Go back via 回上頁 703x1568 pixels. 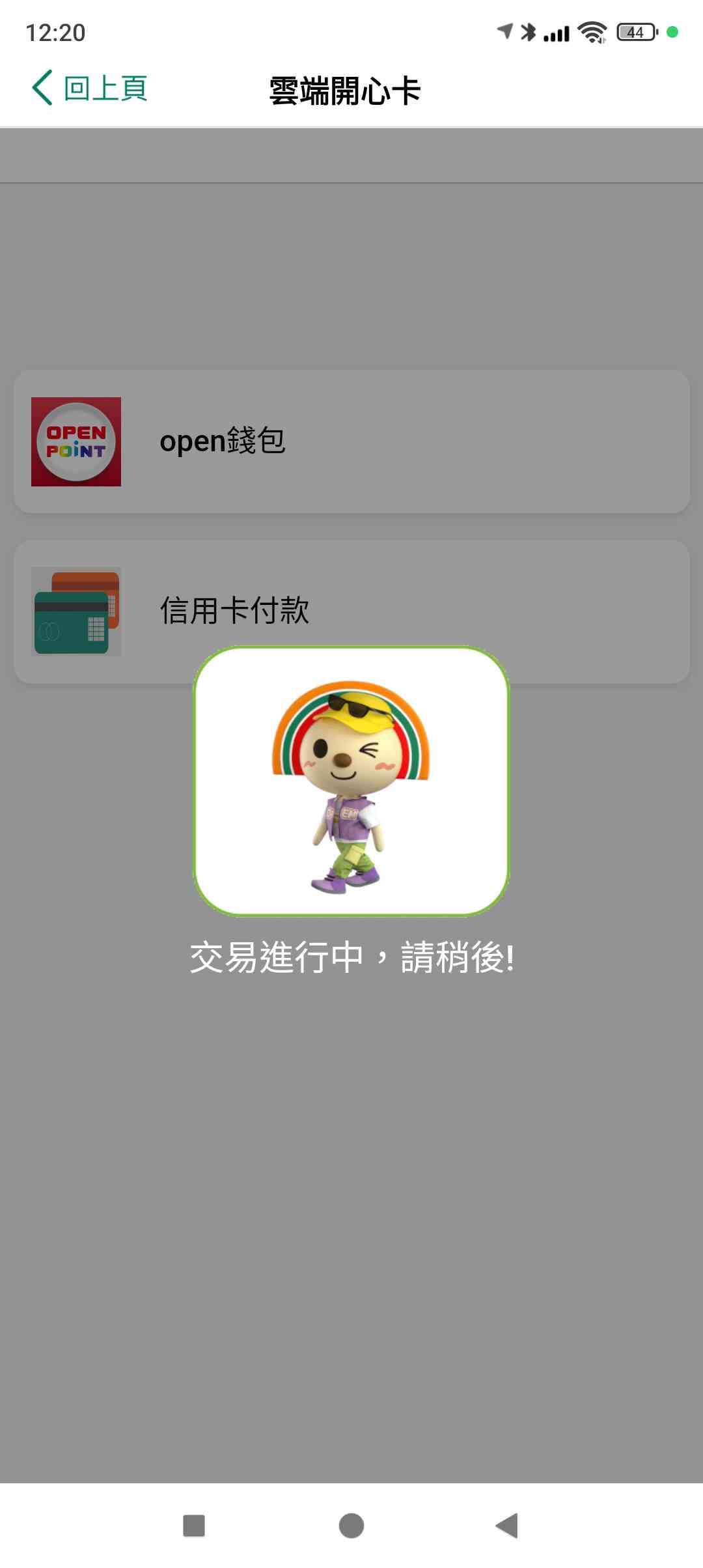coord(90,89)
